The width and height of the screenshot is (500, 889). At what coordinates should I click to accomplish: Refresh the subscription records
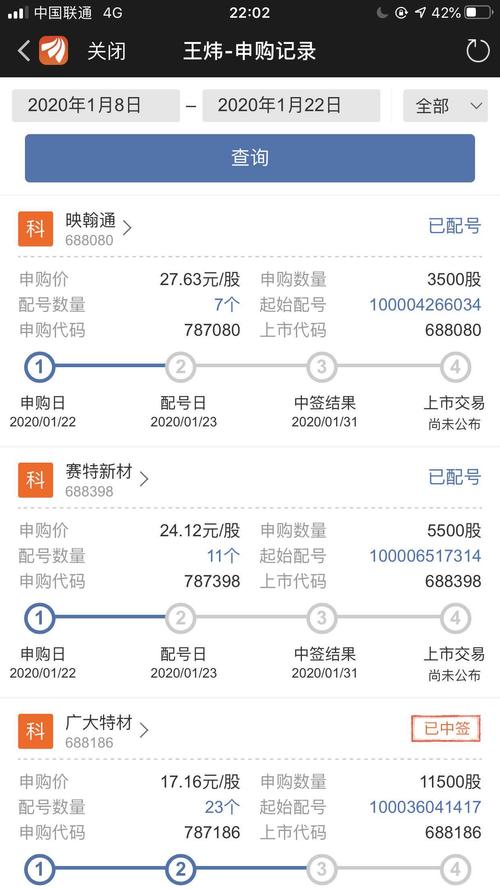[x=477, y=51]
